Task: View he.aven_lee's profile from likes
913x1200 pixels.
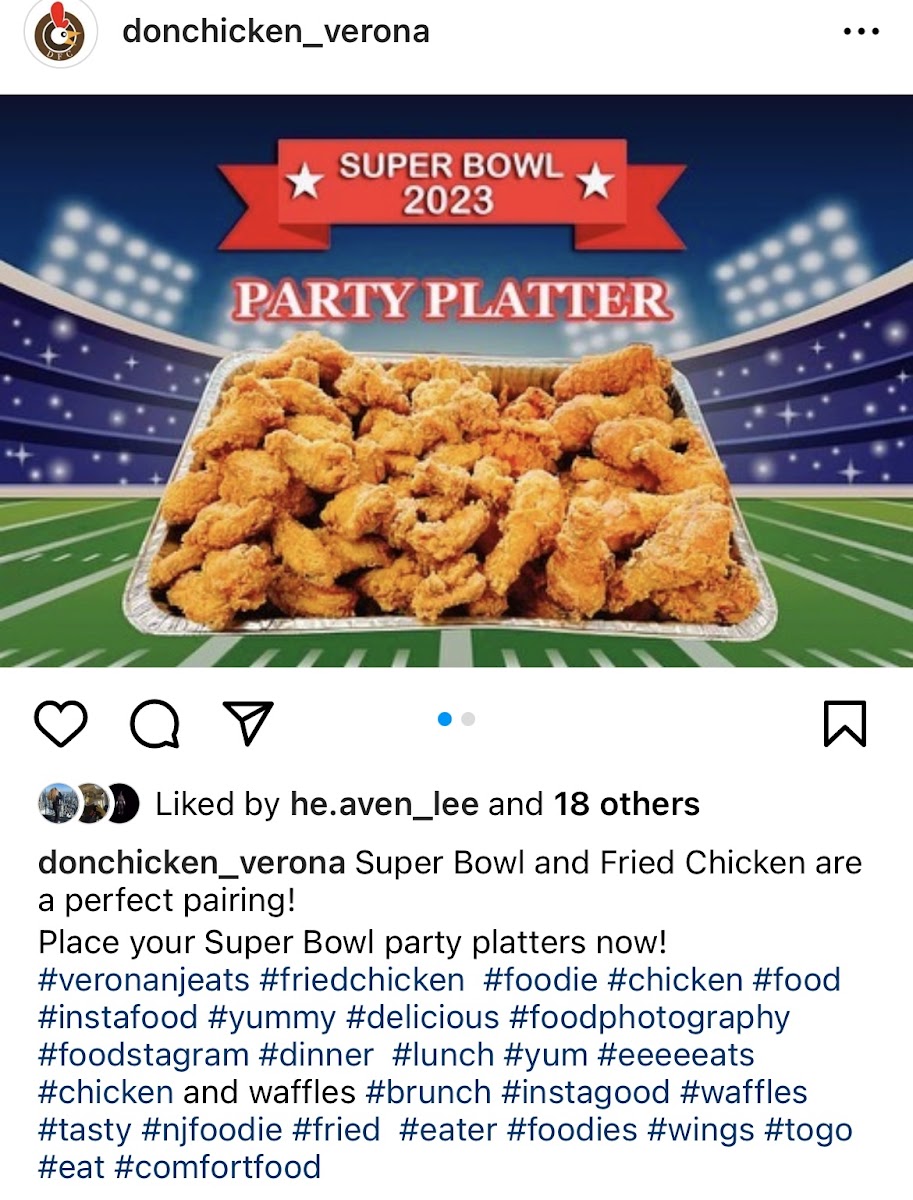Action: (384, 804)
